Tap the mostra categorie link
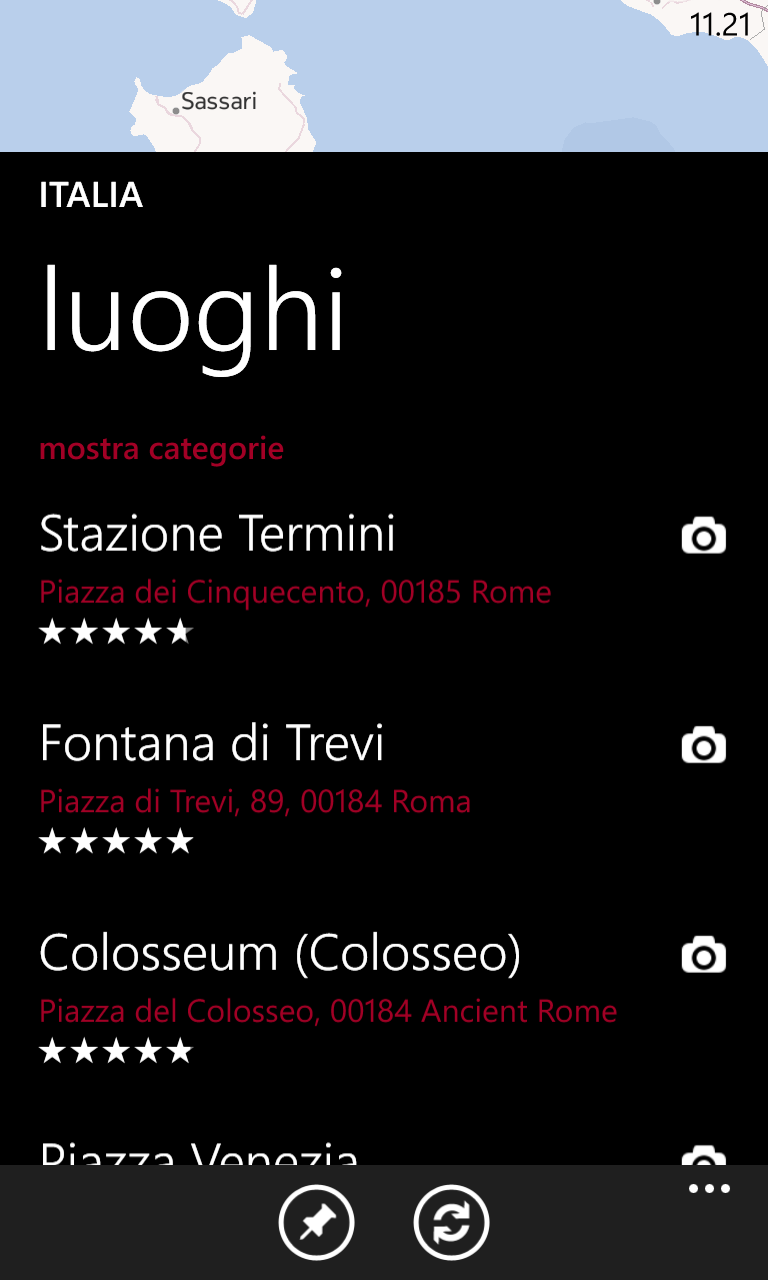 161,450
